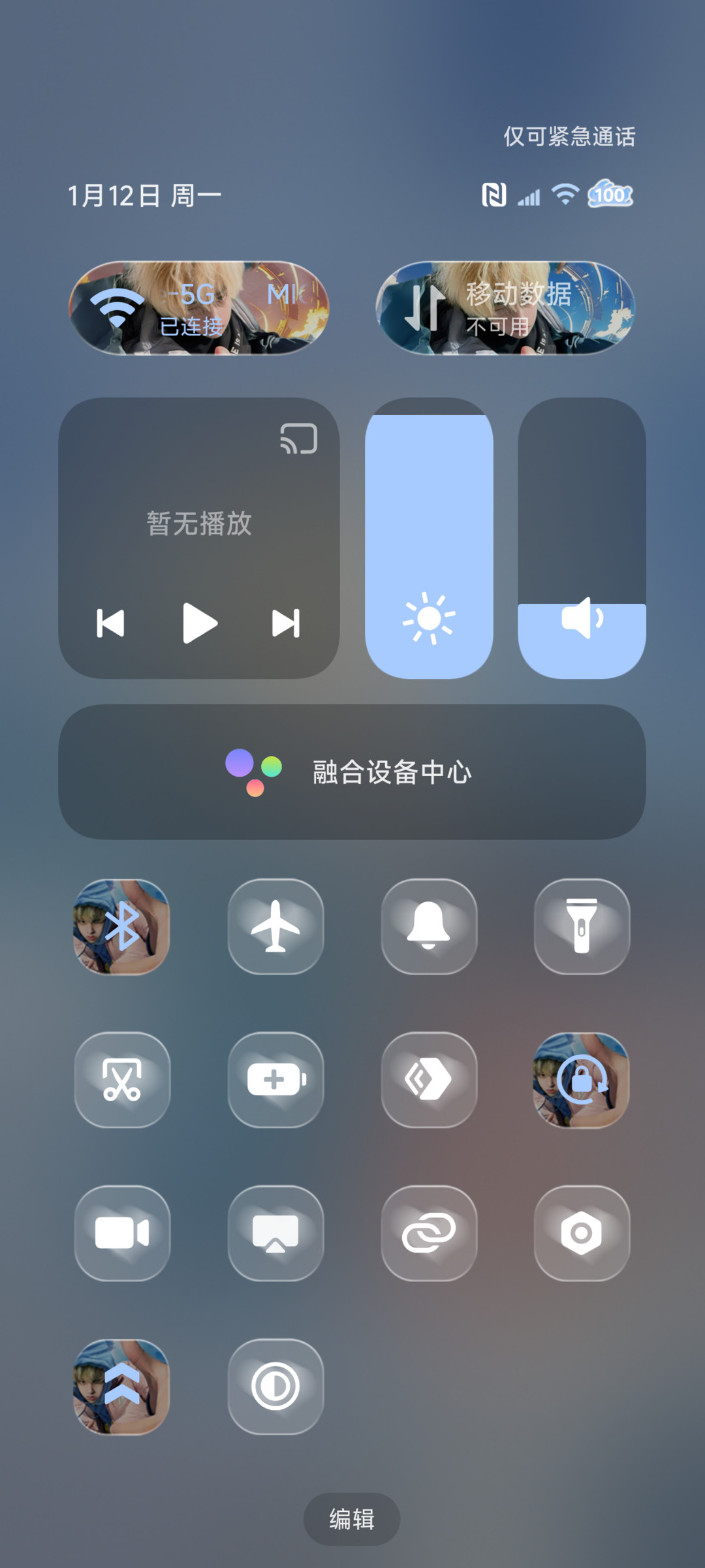Skip to the previous track

click(x=110, y=623)
